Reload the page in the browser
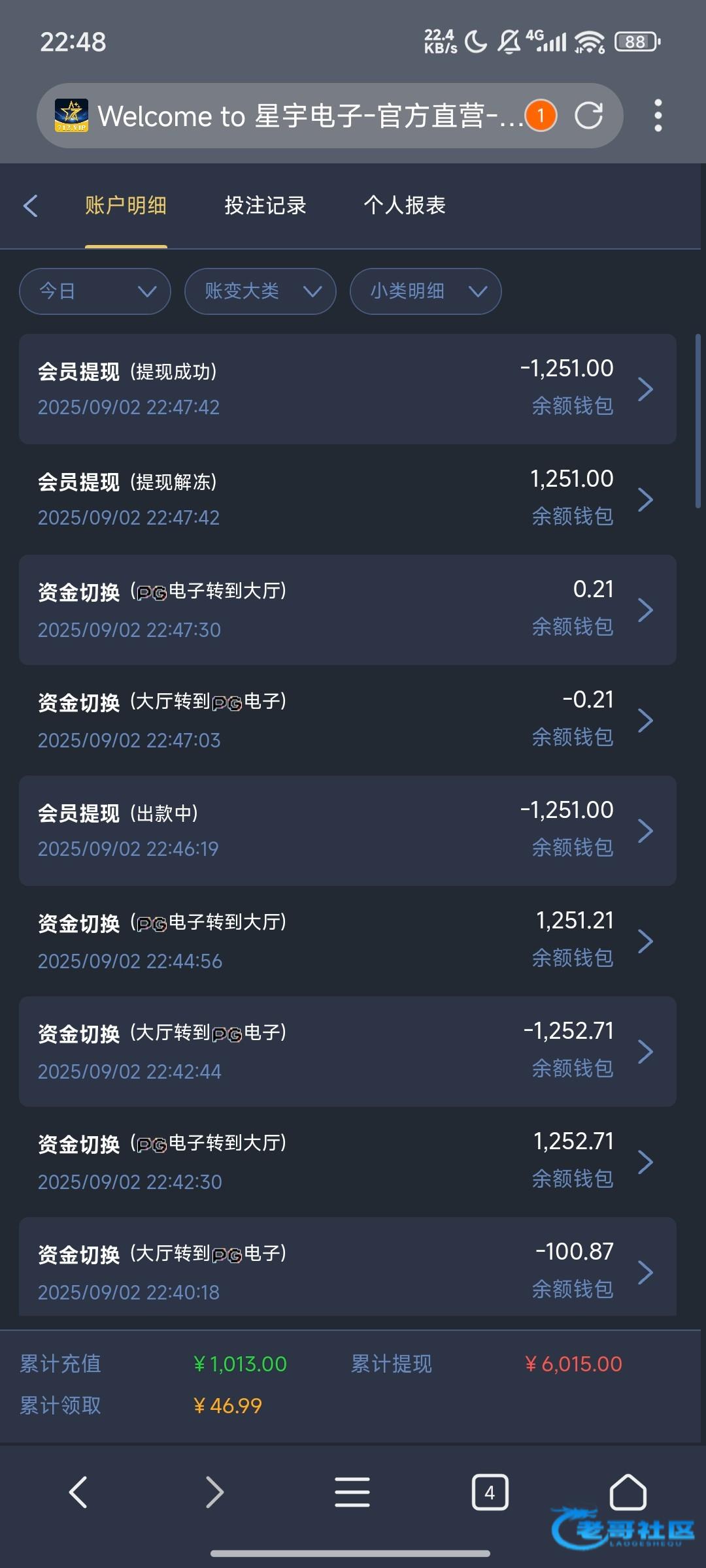This screenshot has width=706, height=1568. (589, 116)
